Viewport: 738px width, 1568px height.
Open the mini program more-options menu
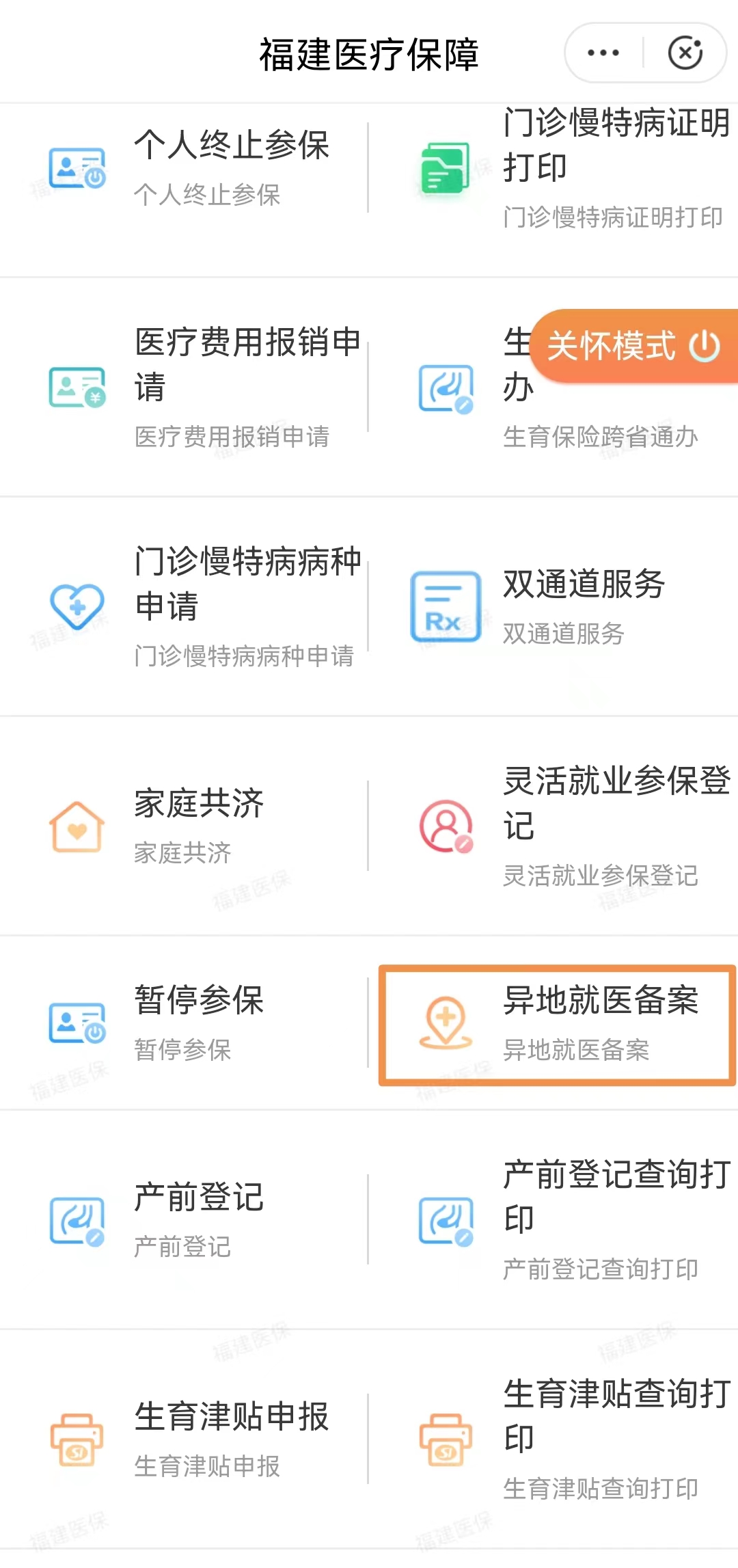click(603, 53)
